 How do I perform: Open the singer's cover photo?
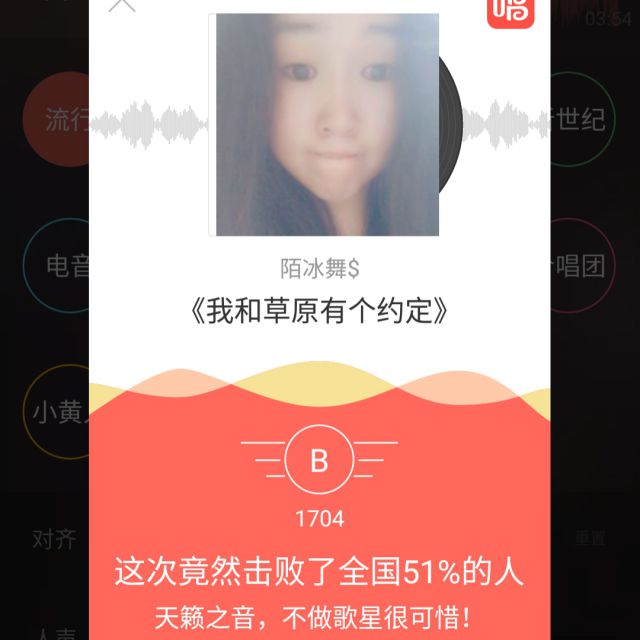326,125
